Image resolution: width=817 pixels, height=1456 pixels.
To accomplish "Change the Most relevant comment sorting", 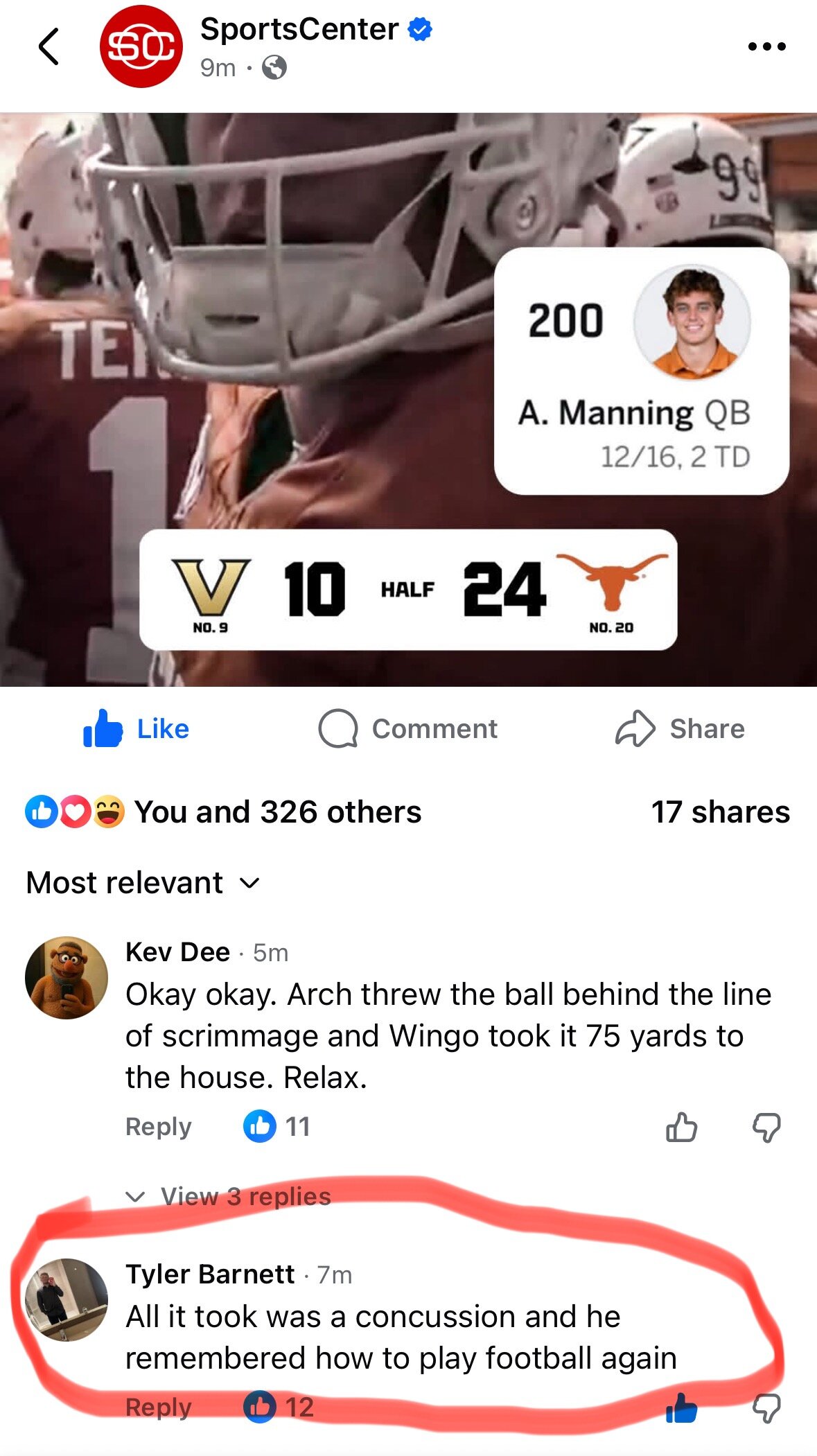I will [x=143, y=883].
